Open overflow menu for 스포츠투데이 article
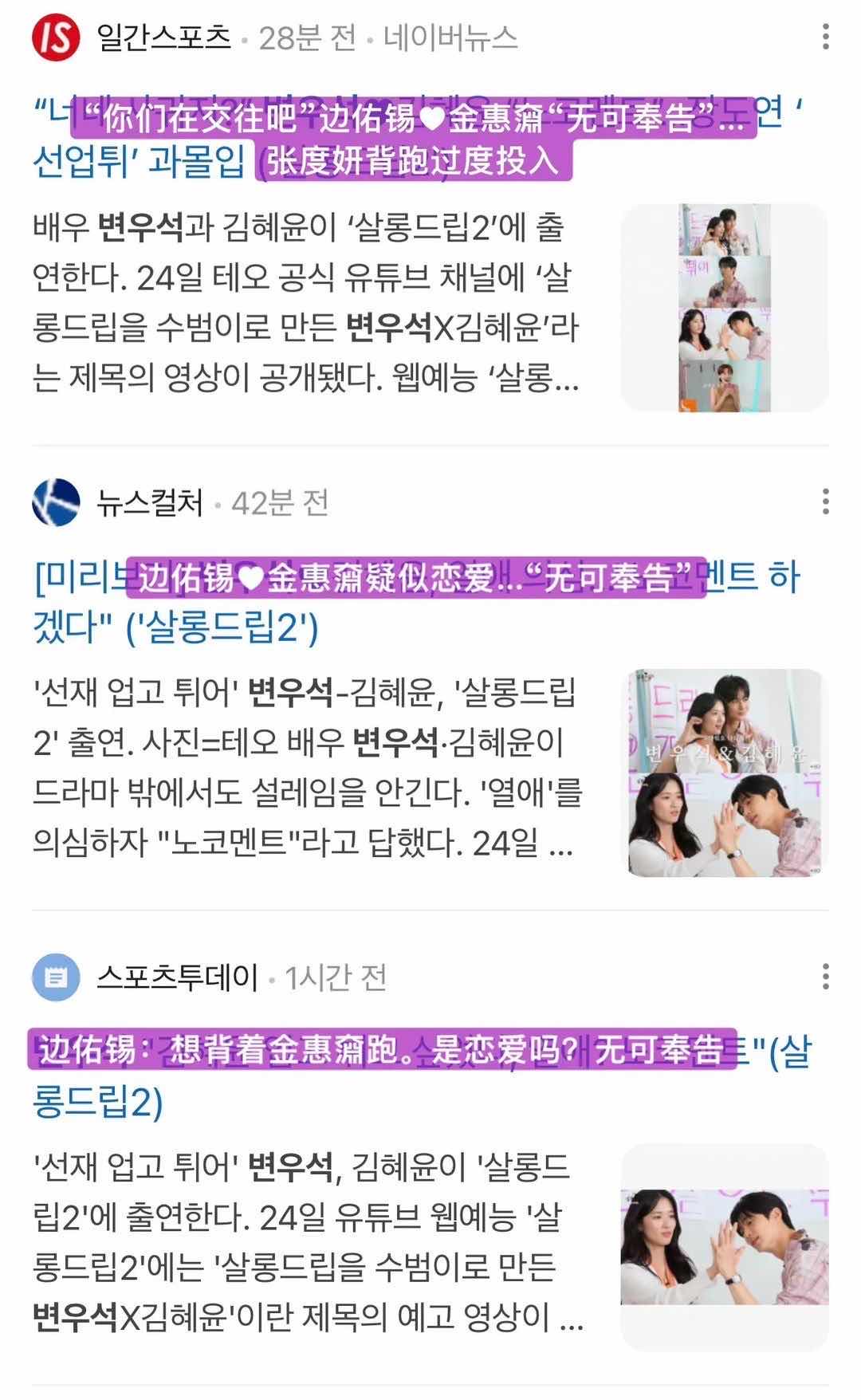This screenshot has width=861, height=1400. point(825,976)
